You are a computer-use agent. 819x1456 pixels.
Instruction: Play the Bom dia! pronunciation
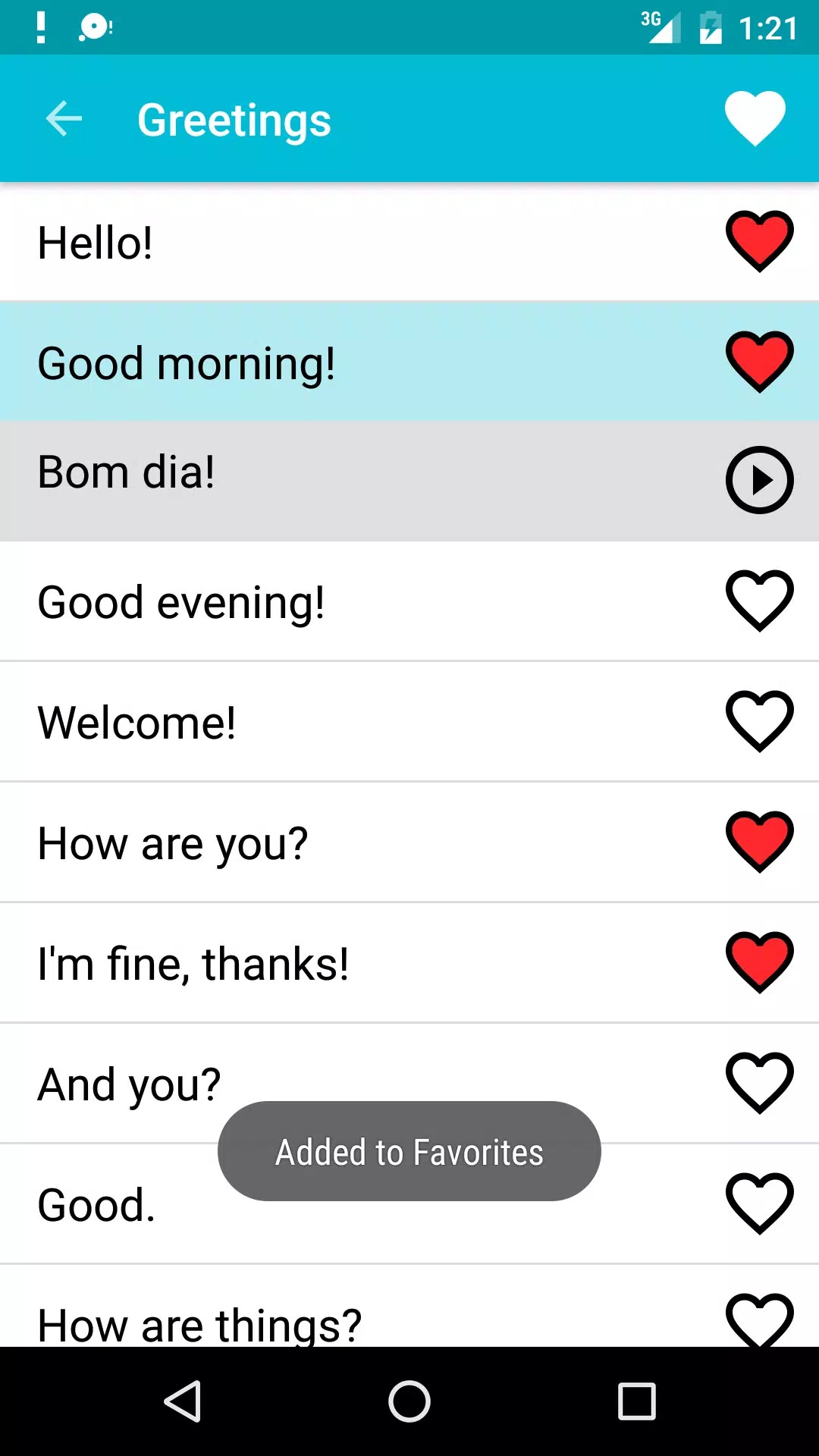click(759, 480)
